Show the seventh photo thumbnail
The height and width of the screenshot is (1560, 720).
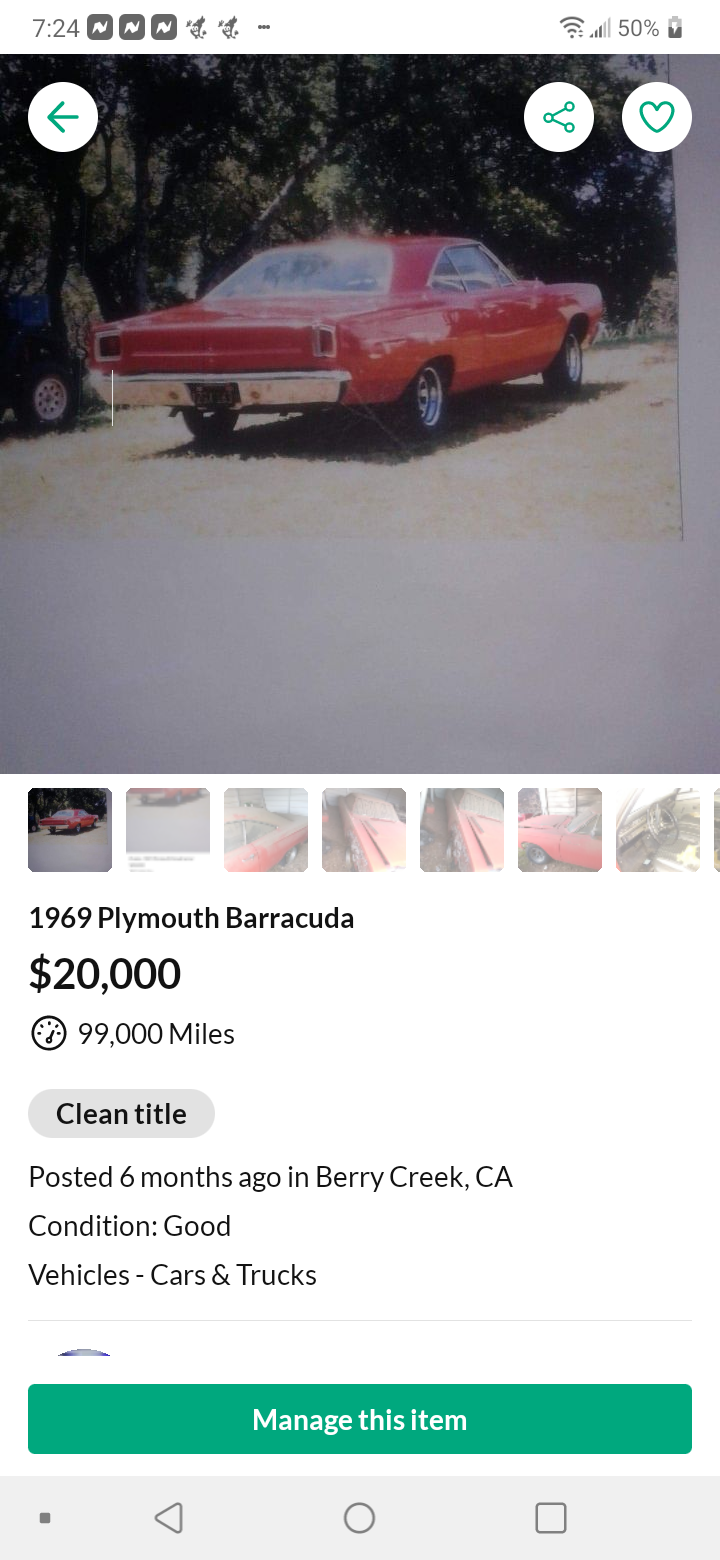(x=658, y=830)
